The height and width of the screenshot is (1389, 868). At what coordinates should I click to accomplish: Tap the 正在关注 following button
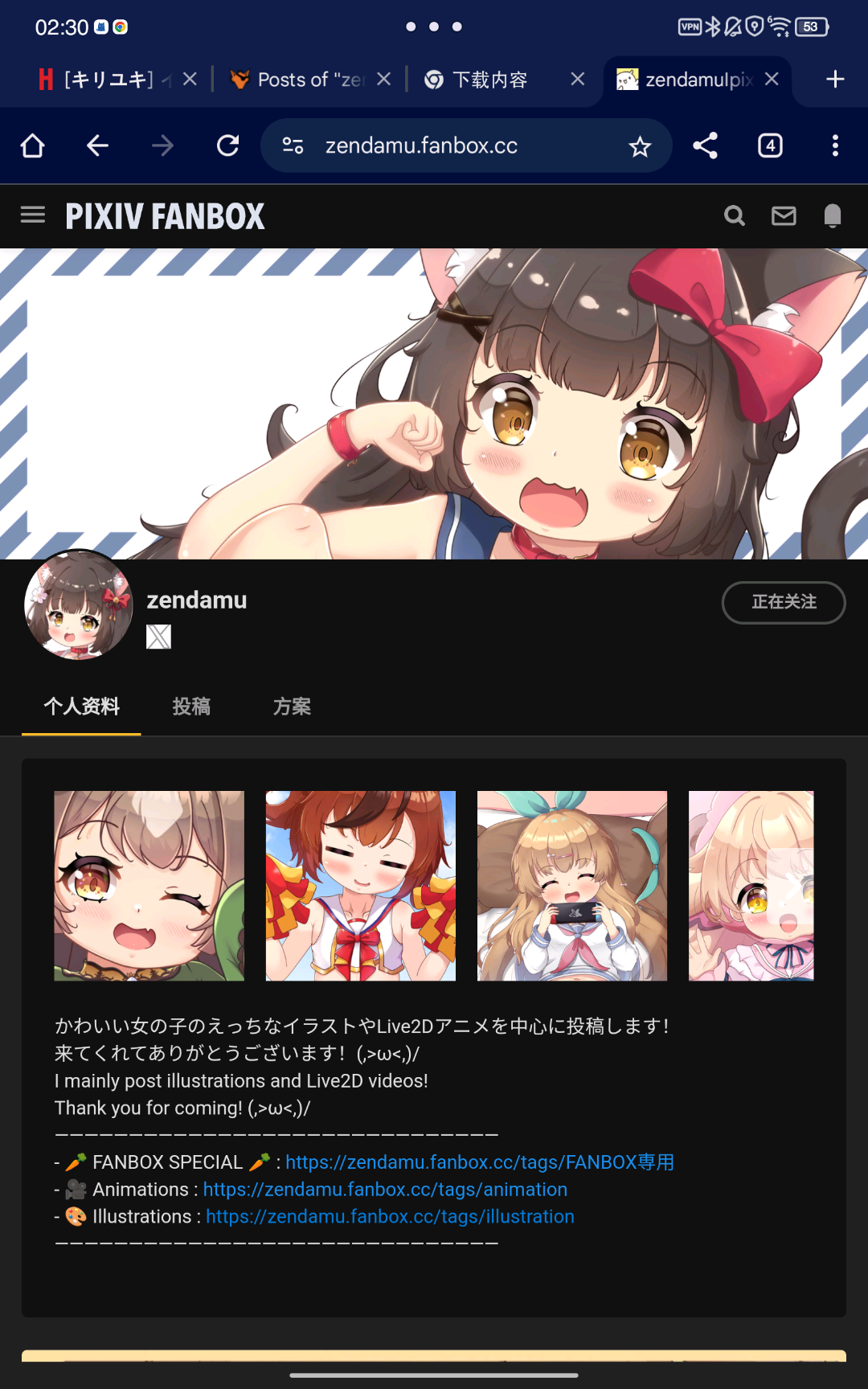point(784,602)
